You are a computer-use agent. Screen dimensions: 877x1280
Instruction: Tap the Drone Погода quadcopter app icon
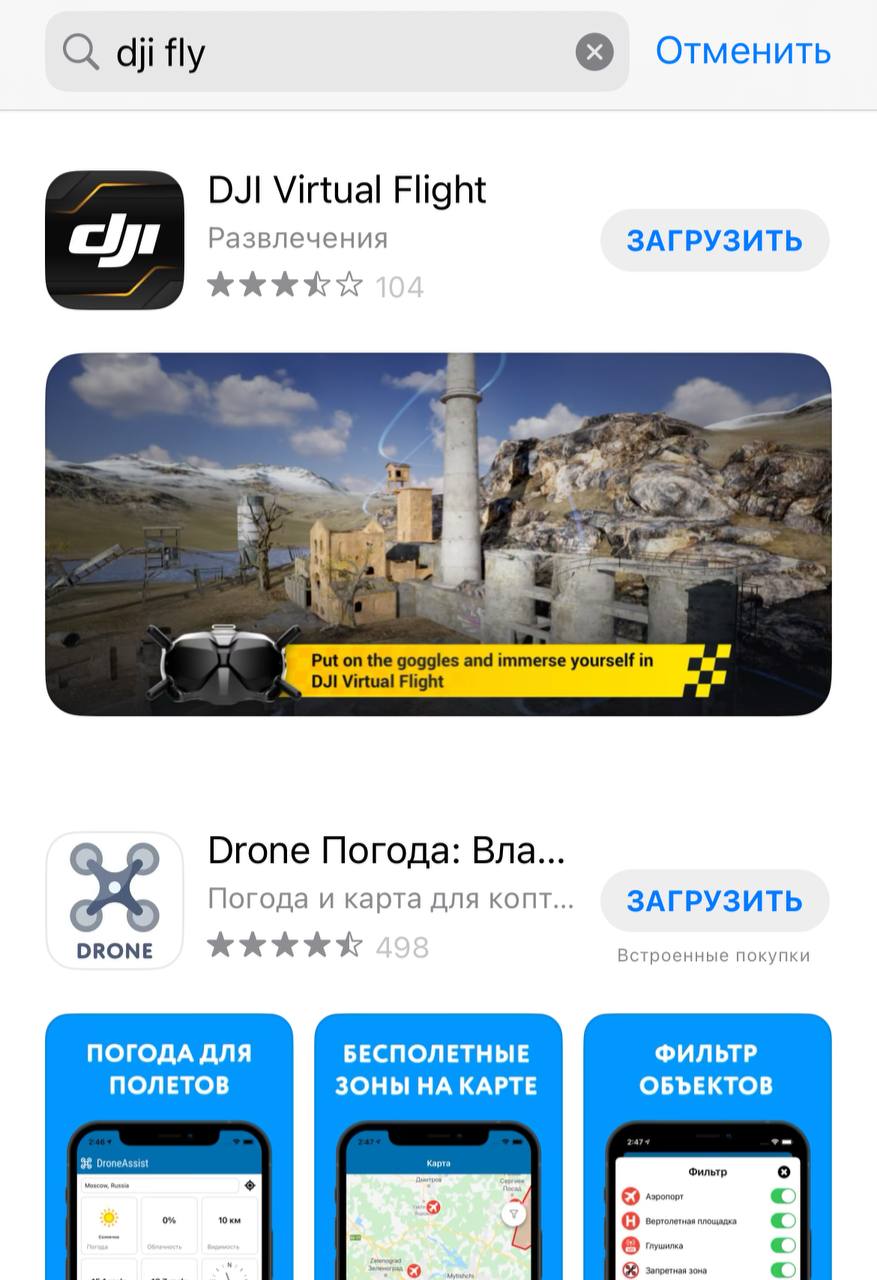114,898
